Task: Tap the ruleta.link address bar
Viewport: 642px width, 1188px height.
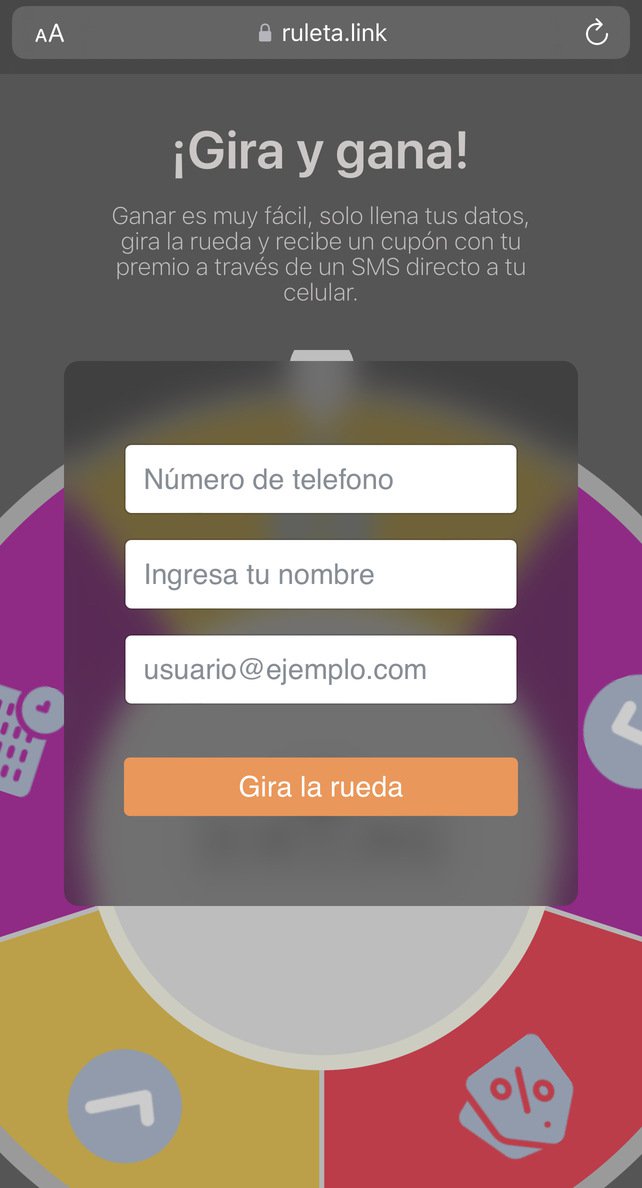Action: pos(322,34)
